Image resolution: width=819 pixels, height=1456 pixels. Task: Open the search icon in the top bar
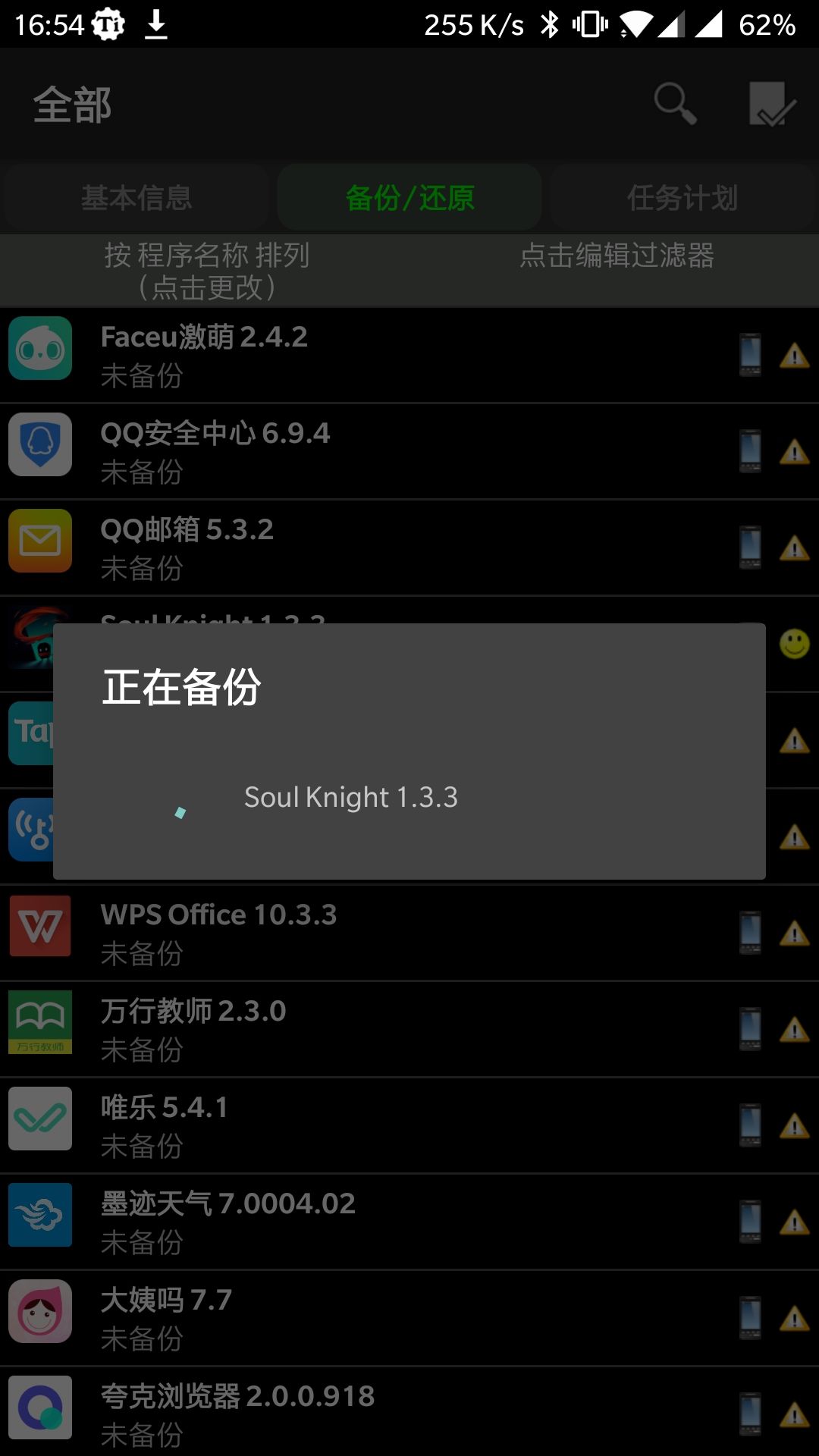click(x=675, y=103)
